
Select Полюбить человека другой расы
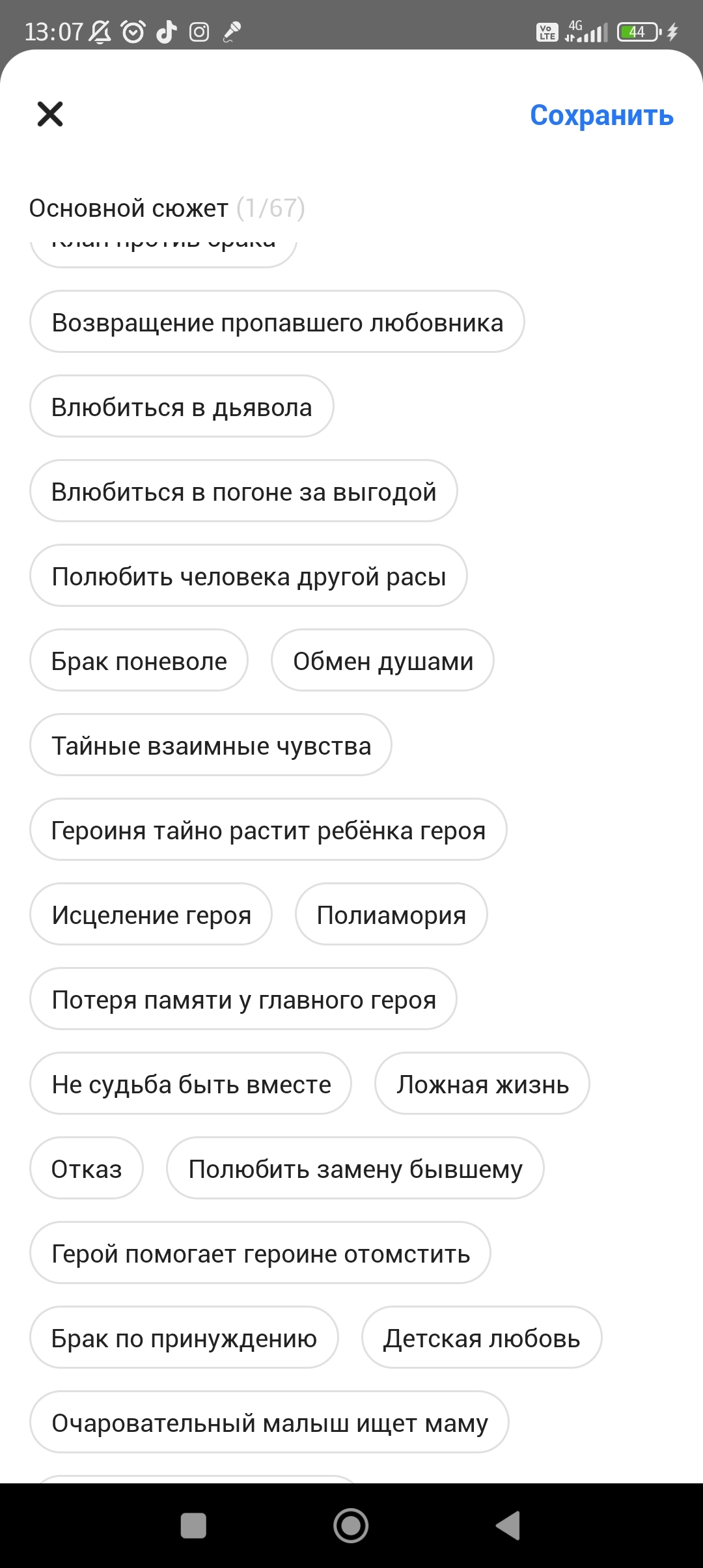pyautogui.click(x=249, y=576)
